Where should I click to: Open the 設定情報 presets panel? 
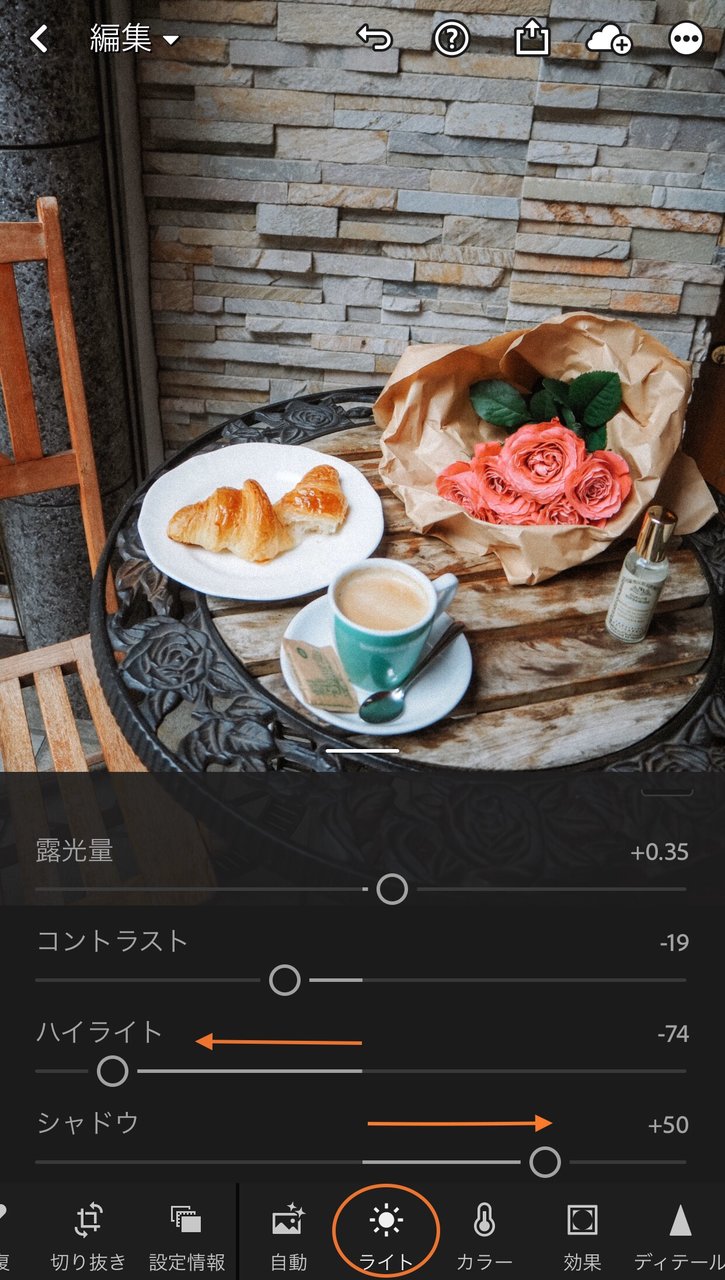(x=187, y=1236)
